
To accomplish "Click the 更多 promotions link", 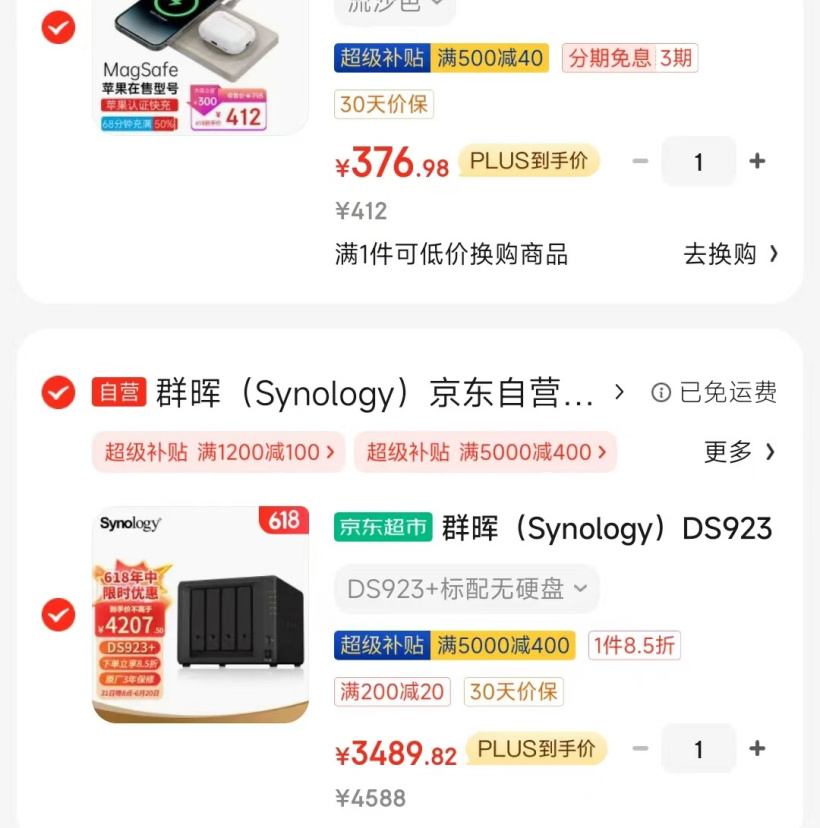I will coord(735,452).
